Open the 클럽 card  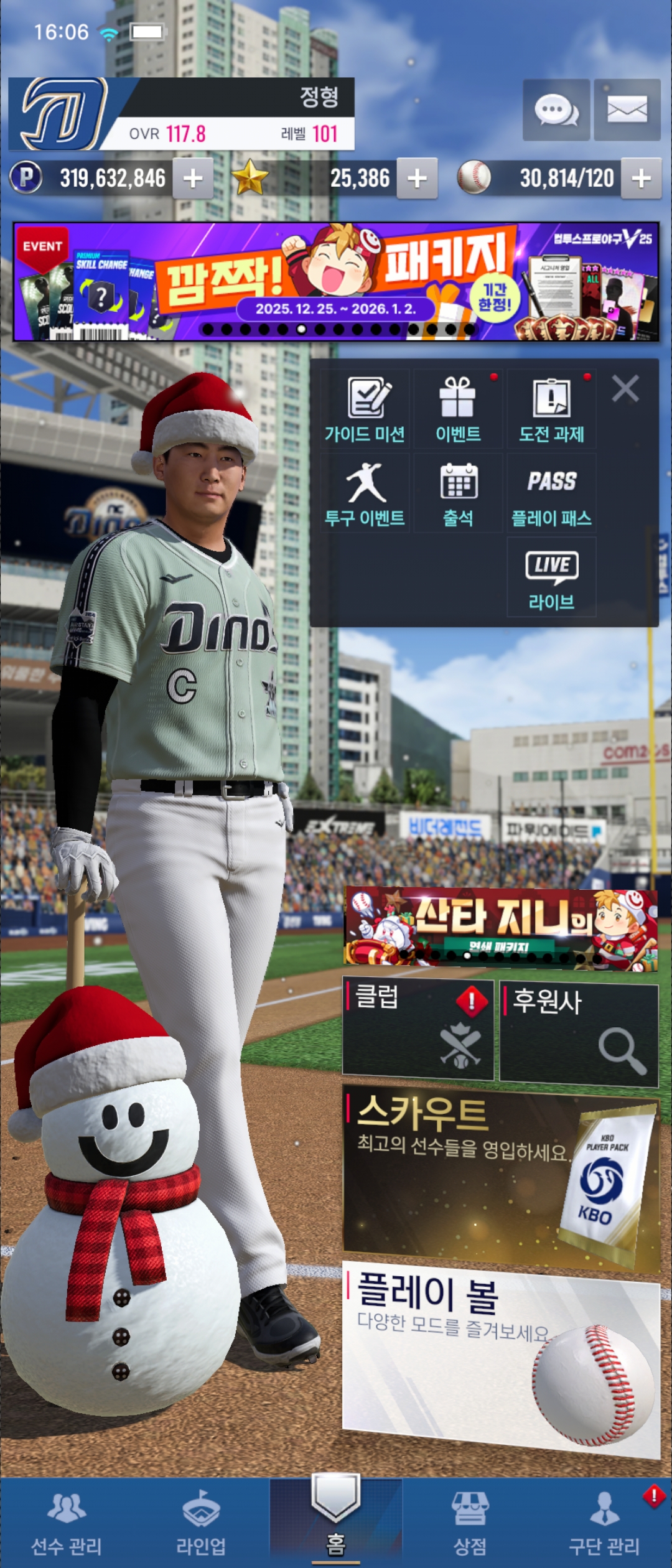pyautogui.click(x=418, y=1030)
